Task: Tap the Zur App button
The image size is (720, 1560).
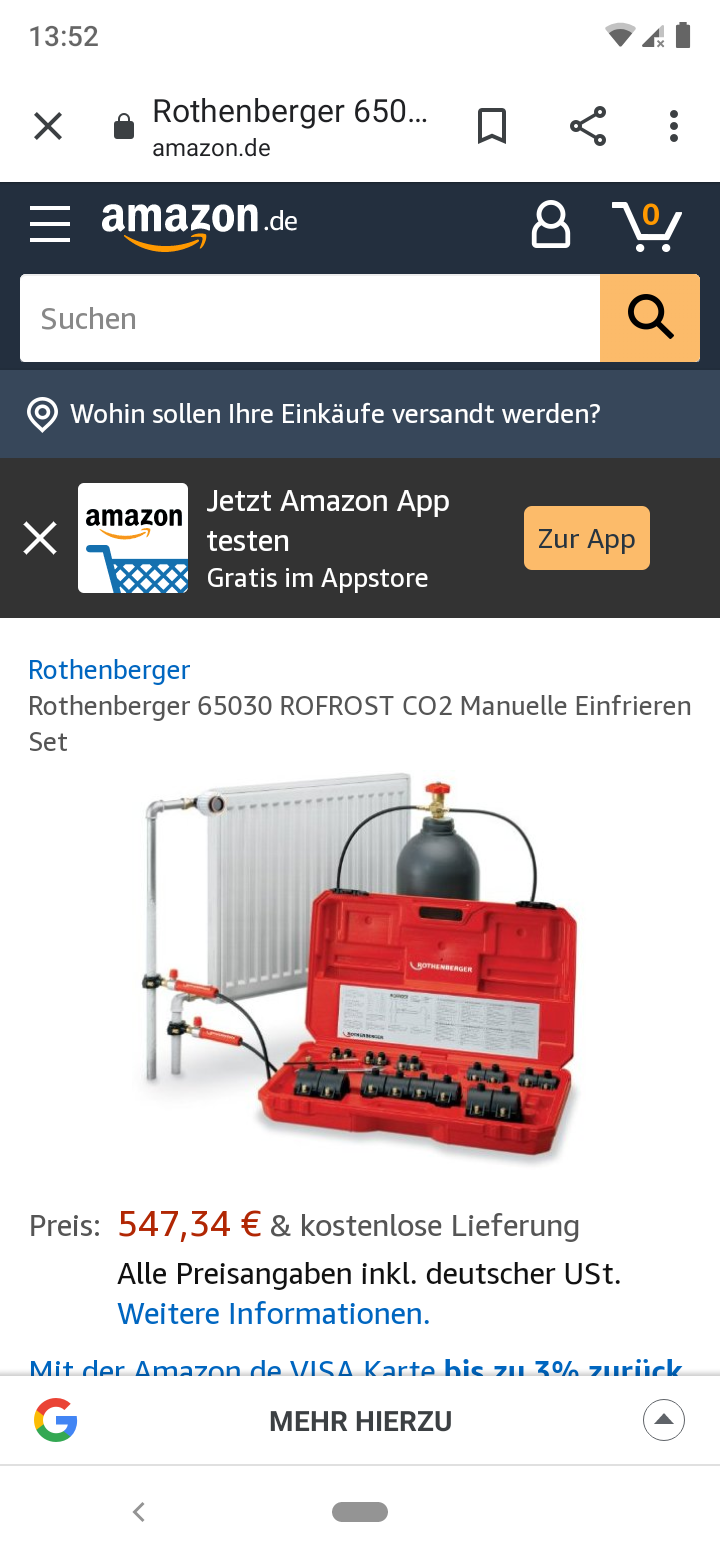Action: point(587,538)
